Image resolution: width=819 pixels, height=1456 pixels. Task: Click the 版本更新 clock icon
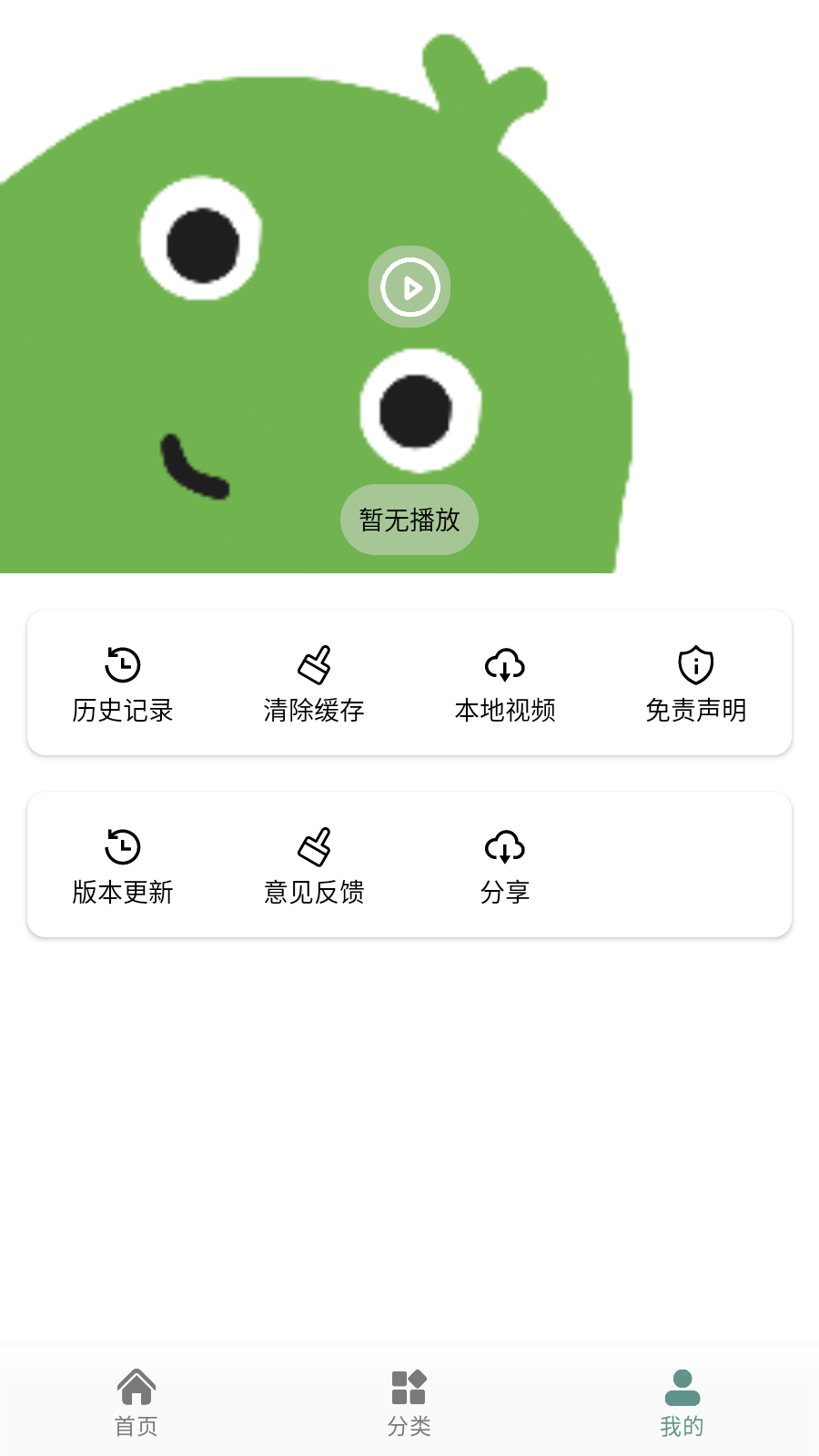pos(124,845)
